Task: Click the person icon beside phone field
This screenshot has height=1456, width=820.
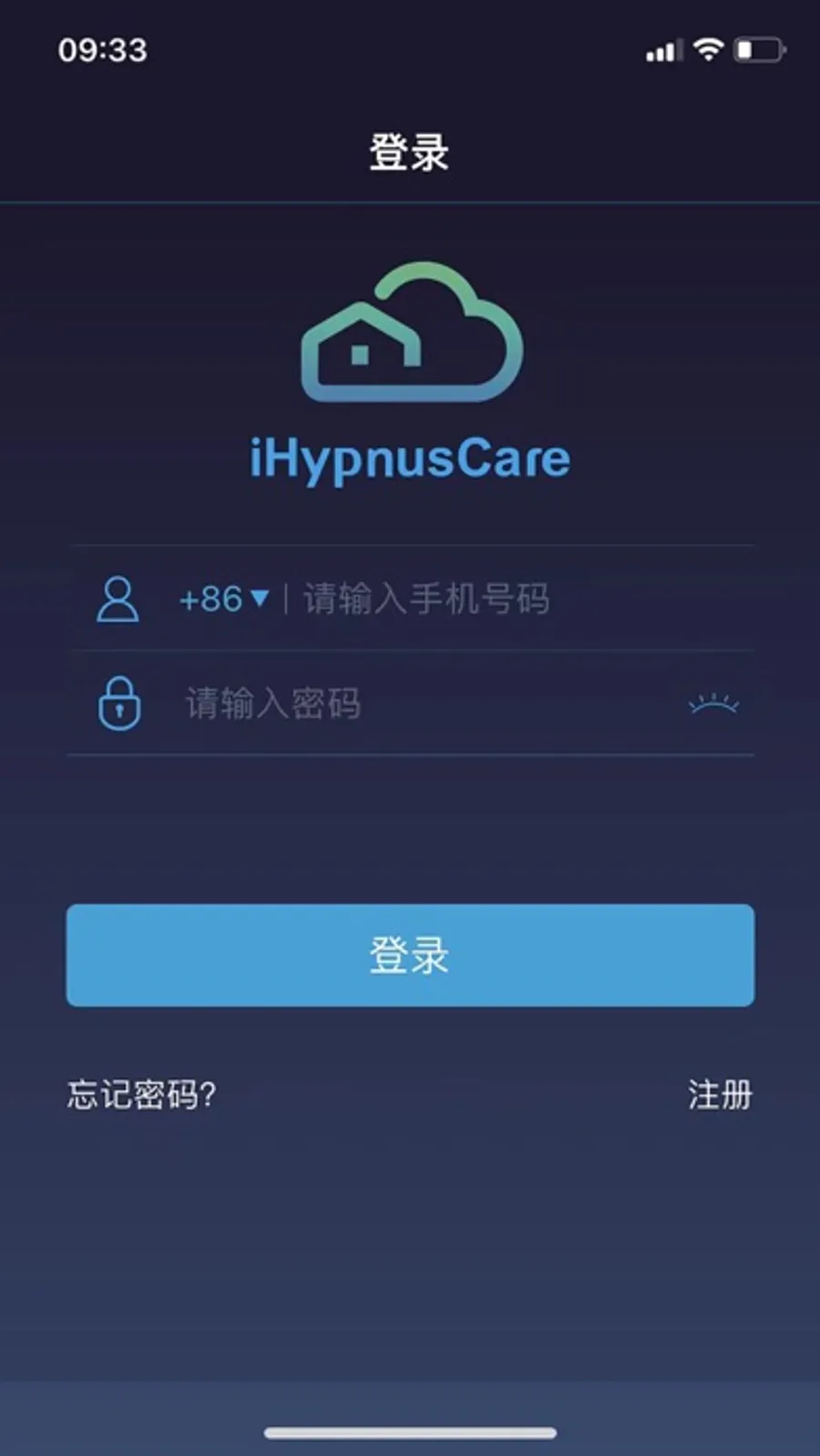Action: click(116, 600)
